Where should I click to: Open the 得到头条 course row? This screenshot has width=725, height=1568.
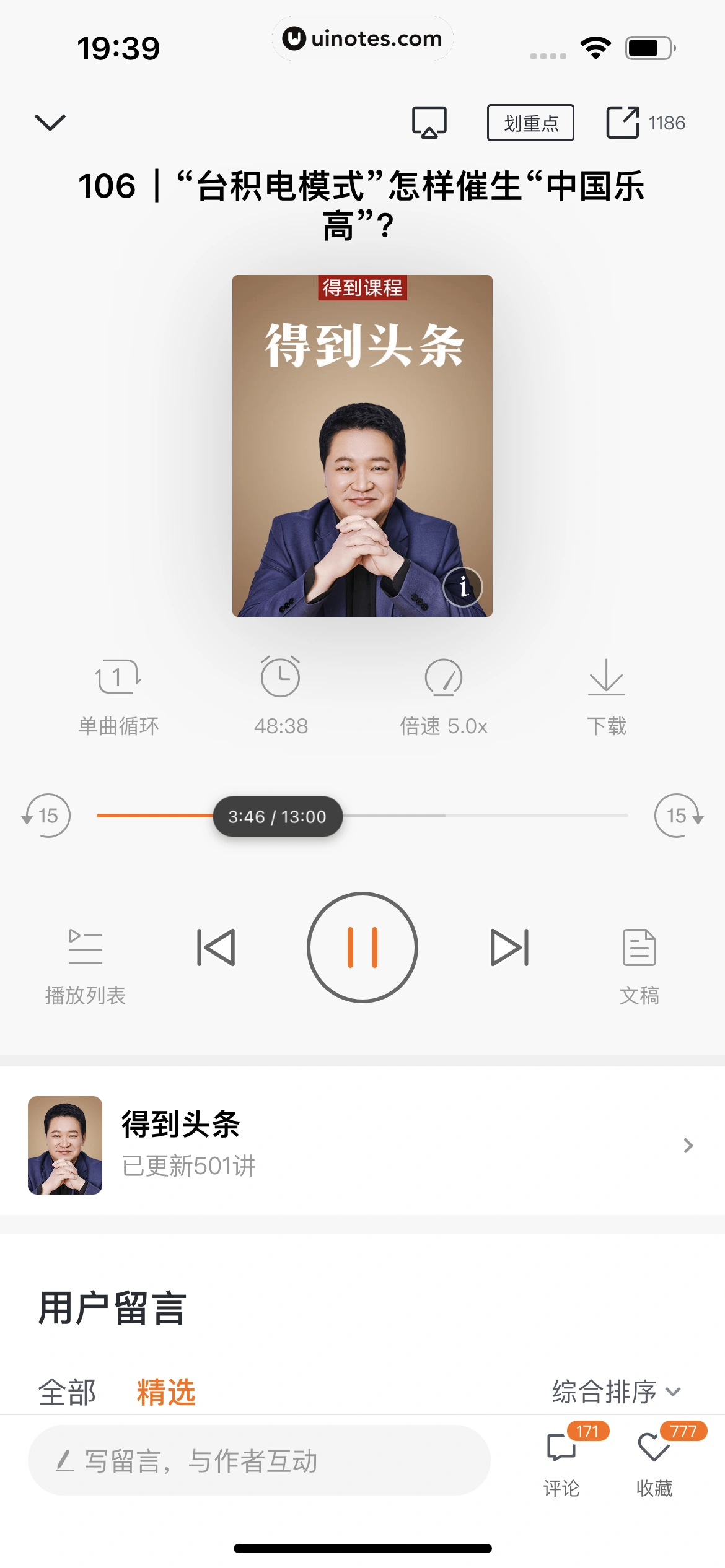pyautogui.click(x=362, y=1145)
